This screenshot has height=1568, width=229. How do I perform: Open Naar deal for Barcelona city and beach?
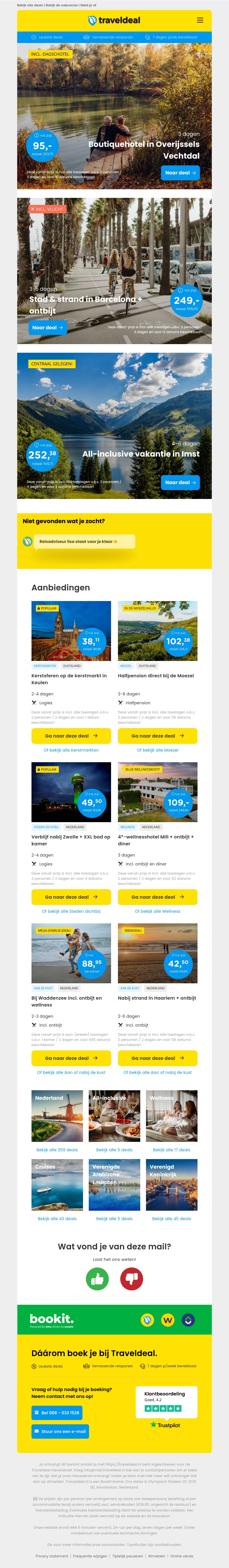point(48,327)
